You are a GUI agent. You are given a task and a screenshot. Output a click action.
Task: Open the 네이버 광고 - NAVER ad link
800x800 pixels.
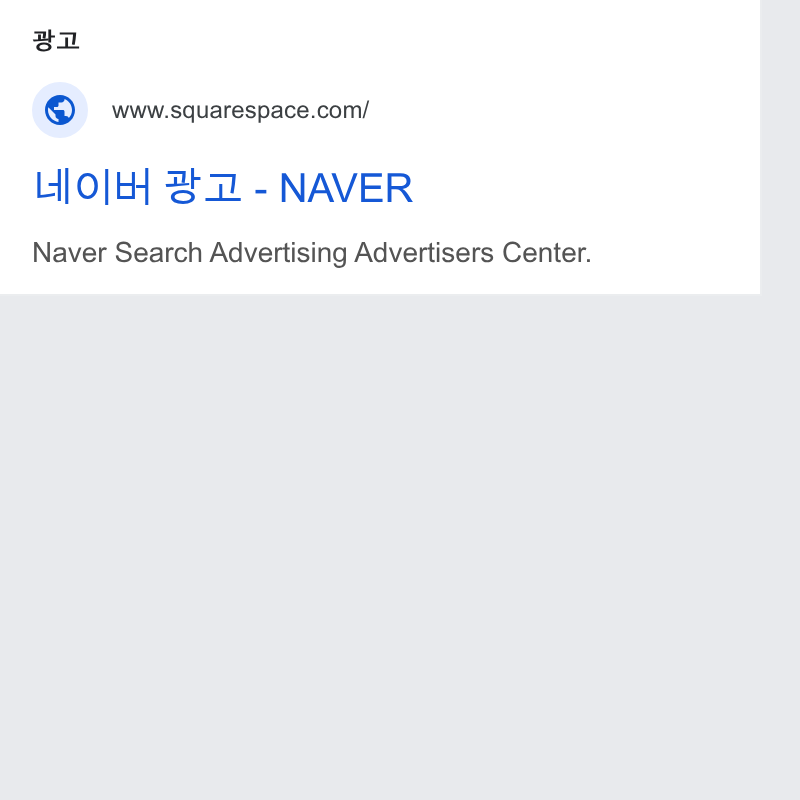coord(223,187)
